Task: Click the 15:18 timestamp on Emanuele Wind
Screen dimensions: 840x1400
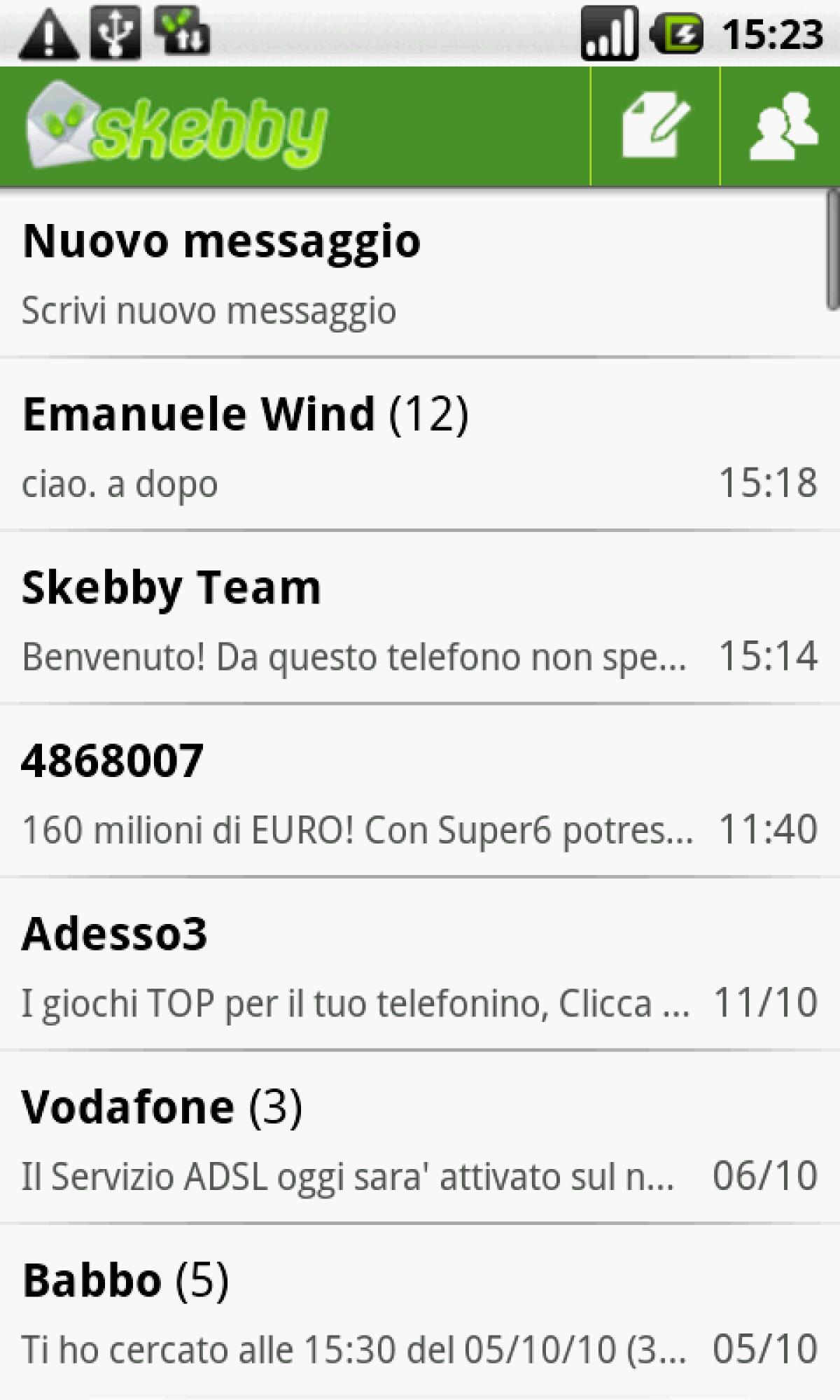Action: click(x=769, y=482)
